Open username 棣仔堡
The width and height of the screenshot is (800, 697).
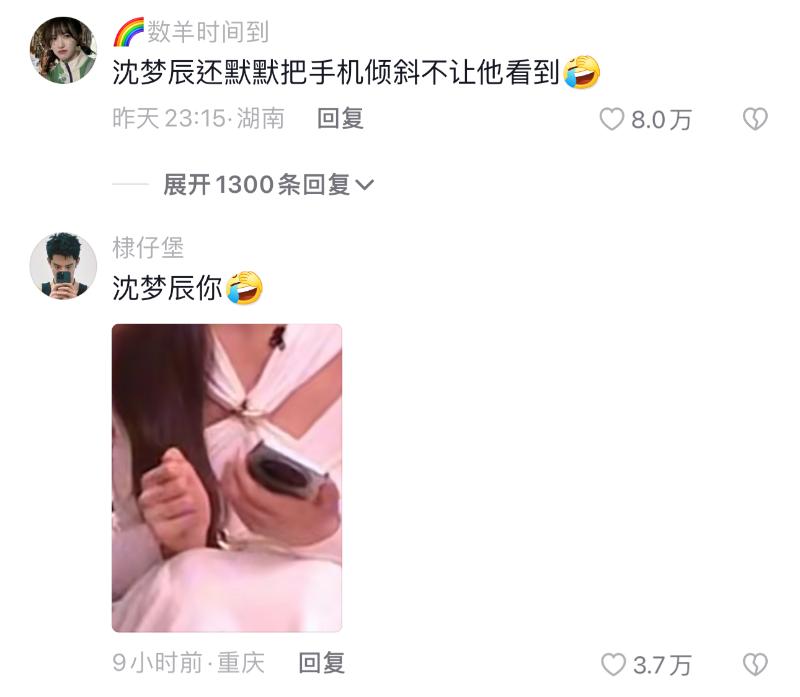(x=148, y=247)
